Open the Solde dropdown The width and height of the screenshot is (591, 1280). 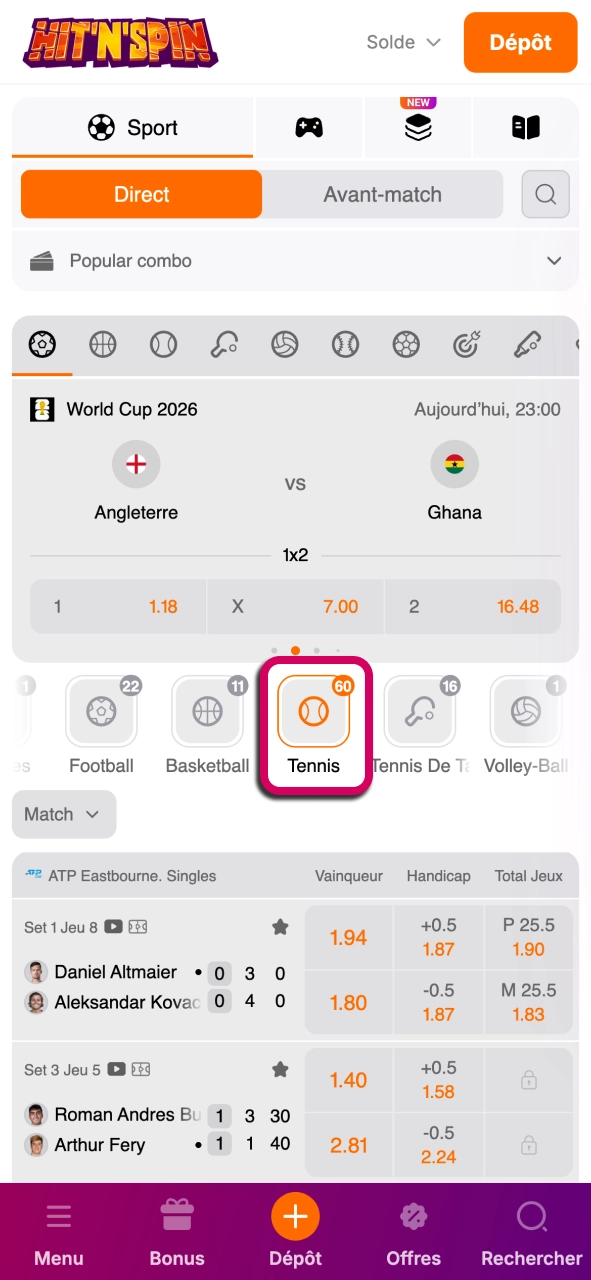404,42
